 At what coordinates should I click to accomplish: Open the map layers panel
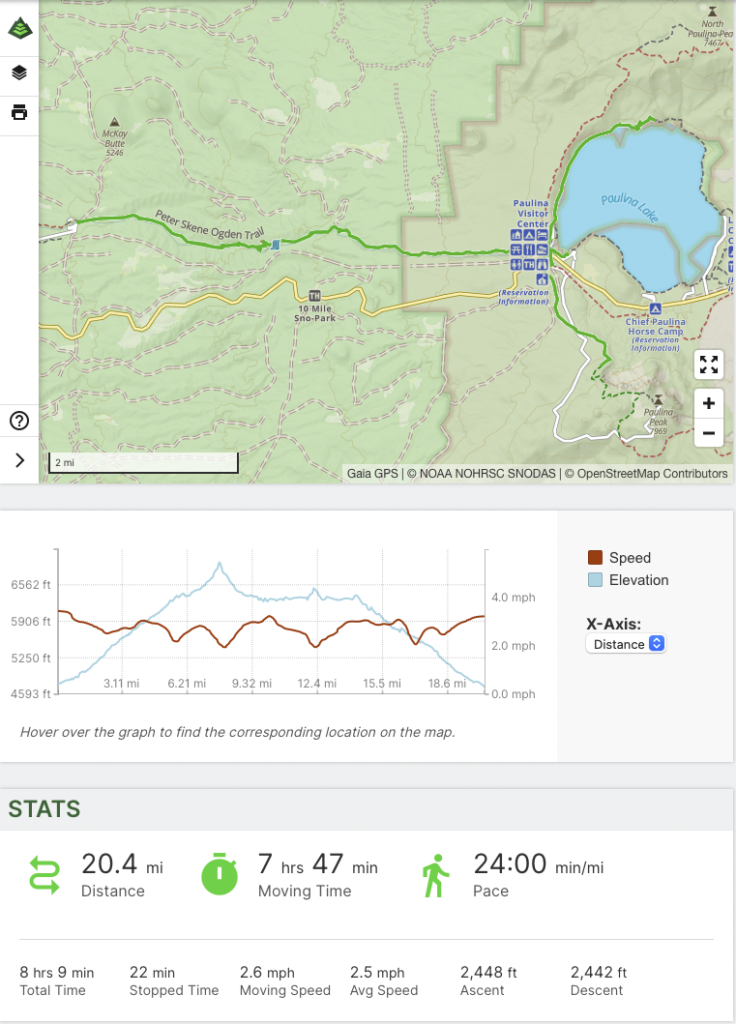(x=19, y=73)
